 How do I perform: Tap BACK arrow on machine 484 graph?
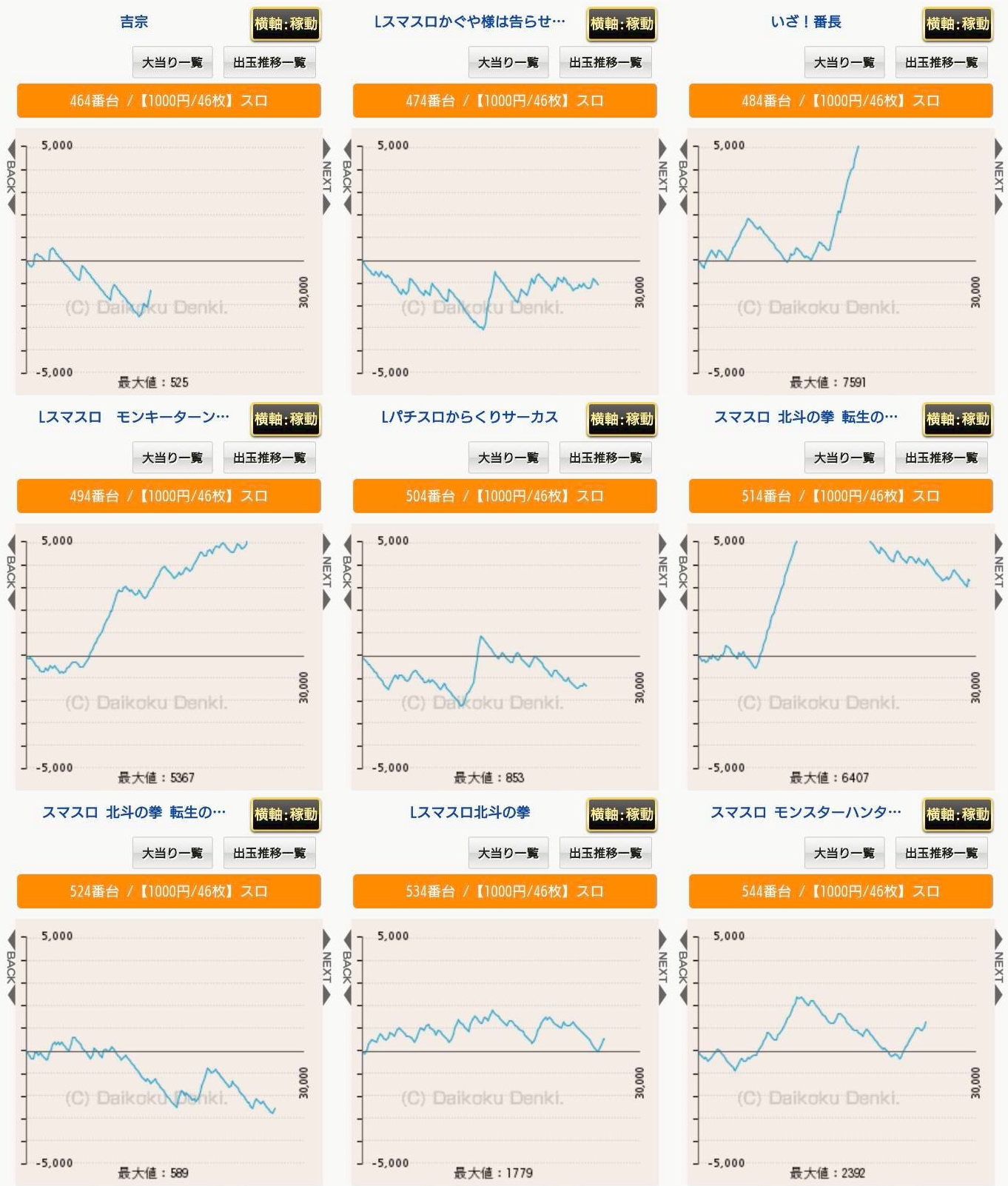[x=683, y=177]
